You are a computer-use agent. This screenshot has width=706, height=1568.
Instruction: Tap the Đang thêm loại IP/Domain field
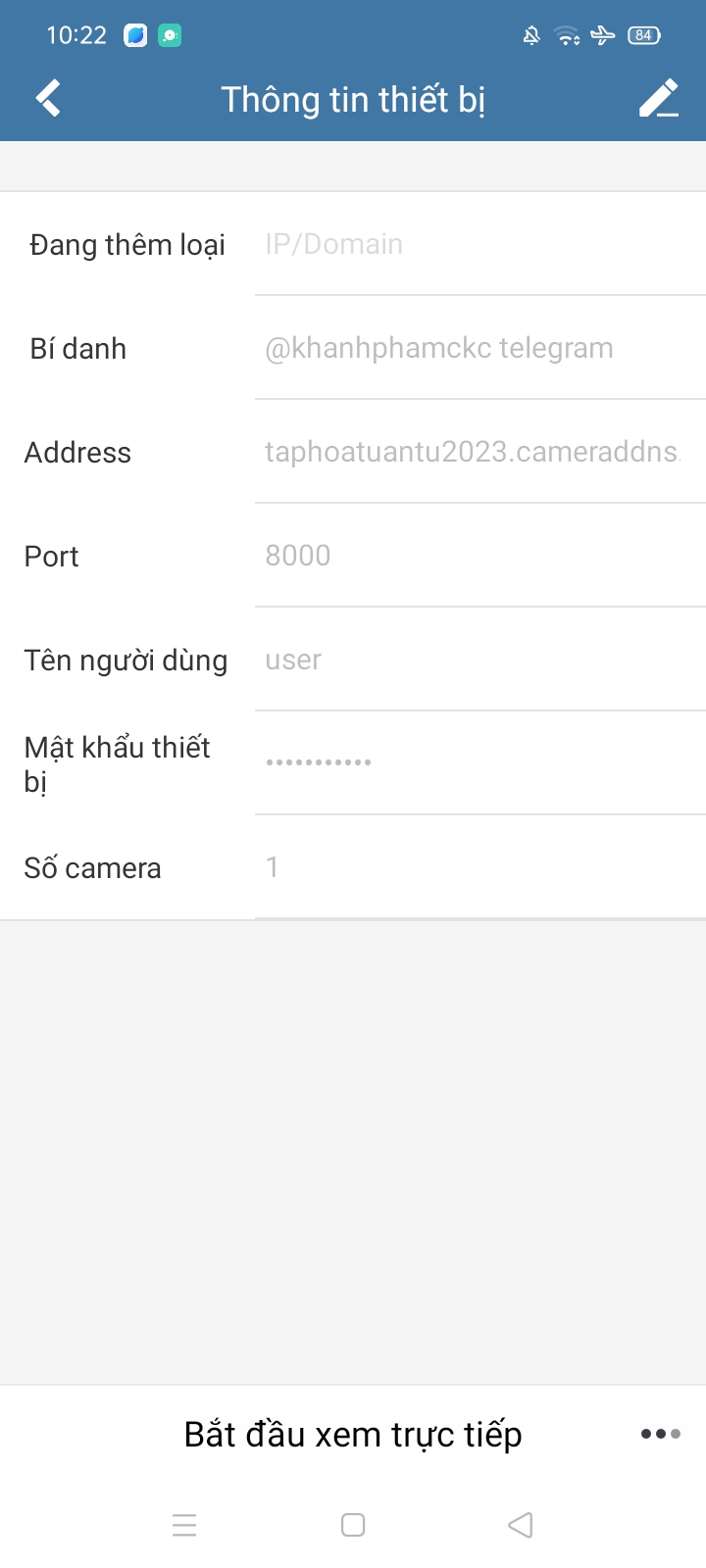[x=480, y=244]
